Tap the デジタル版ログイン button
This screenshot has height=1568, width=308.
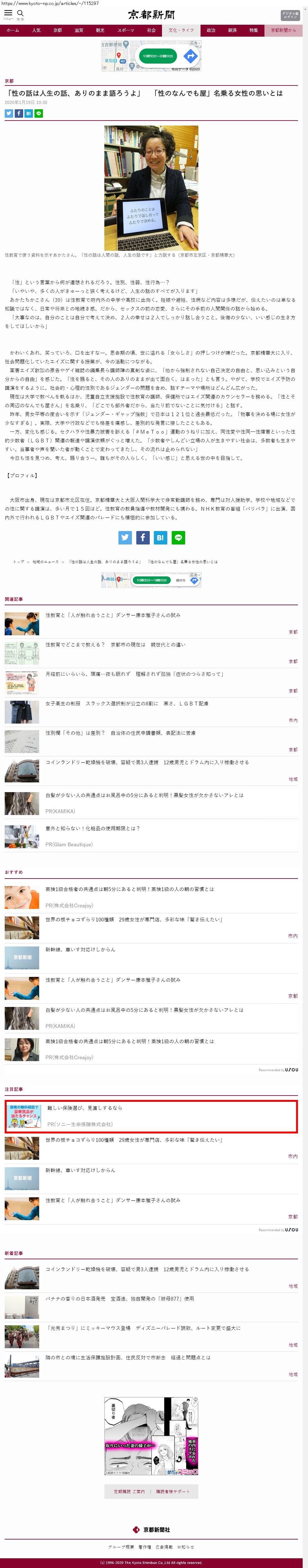click(x=290, y=15)
